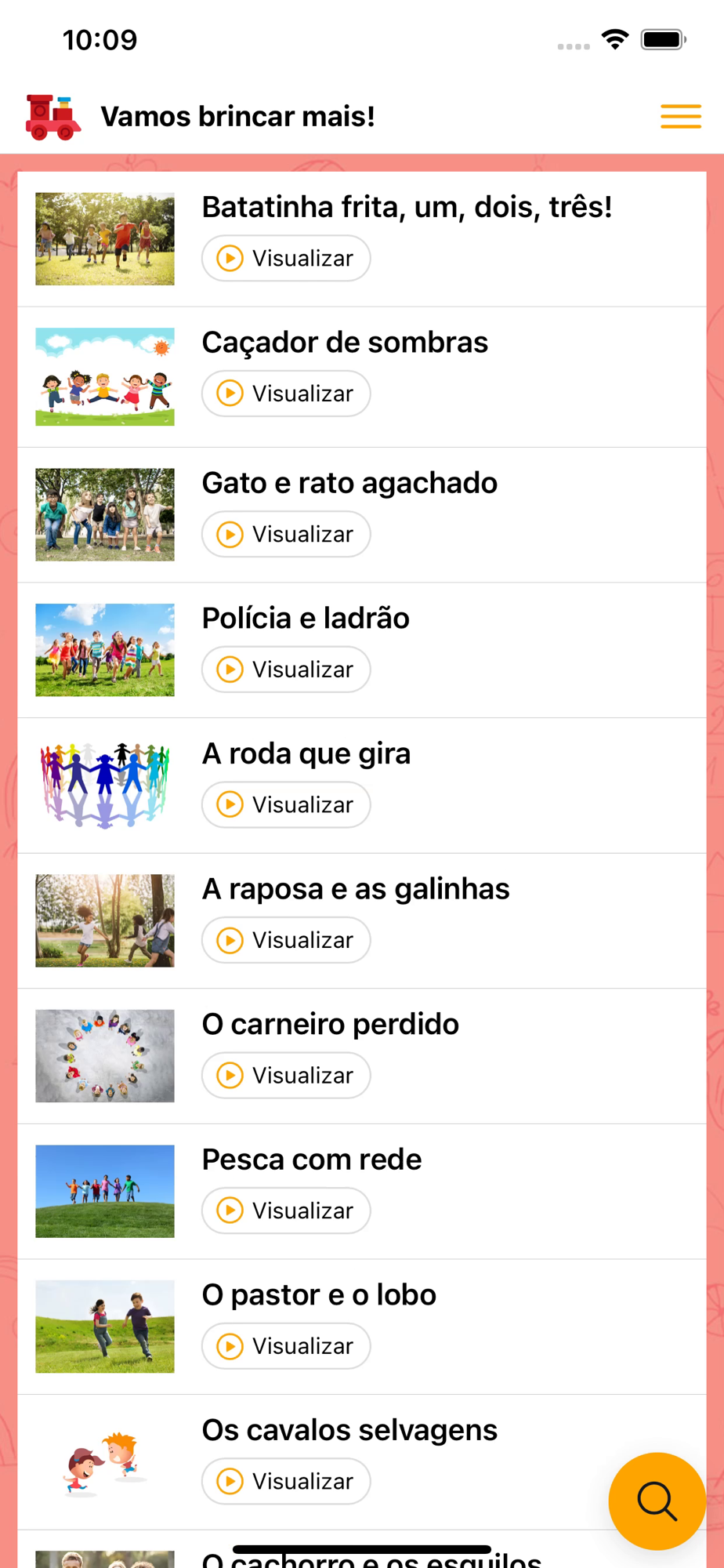Screen dimensions: 724x1568
Task: Tap Visualizar for A raposa e as galinhas
Action: (286, 940)
